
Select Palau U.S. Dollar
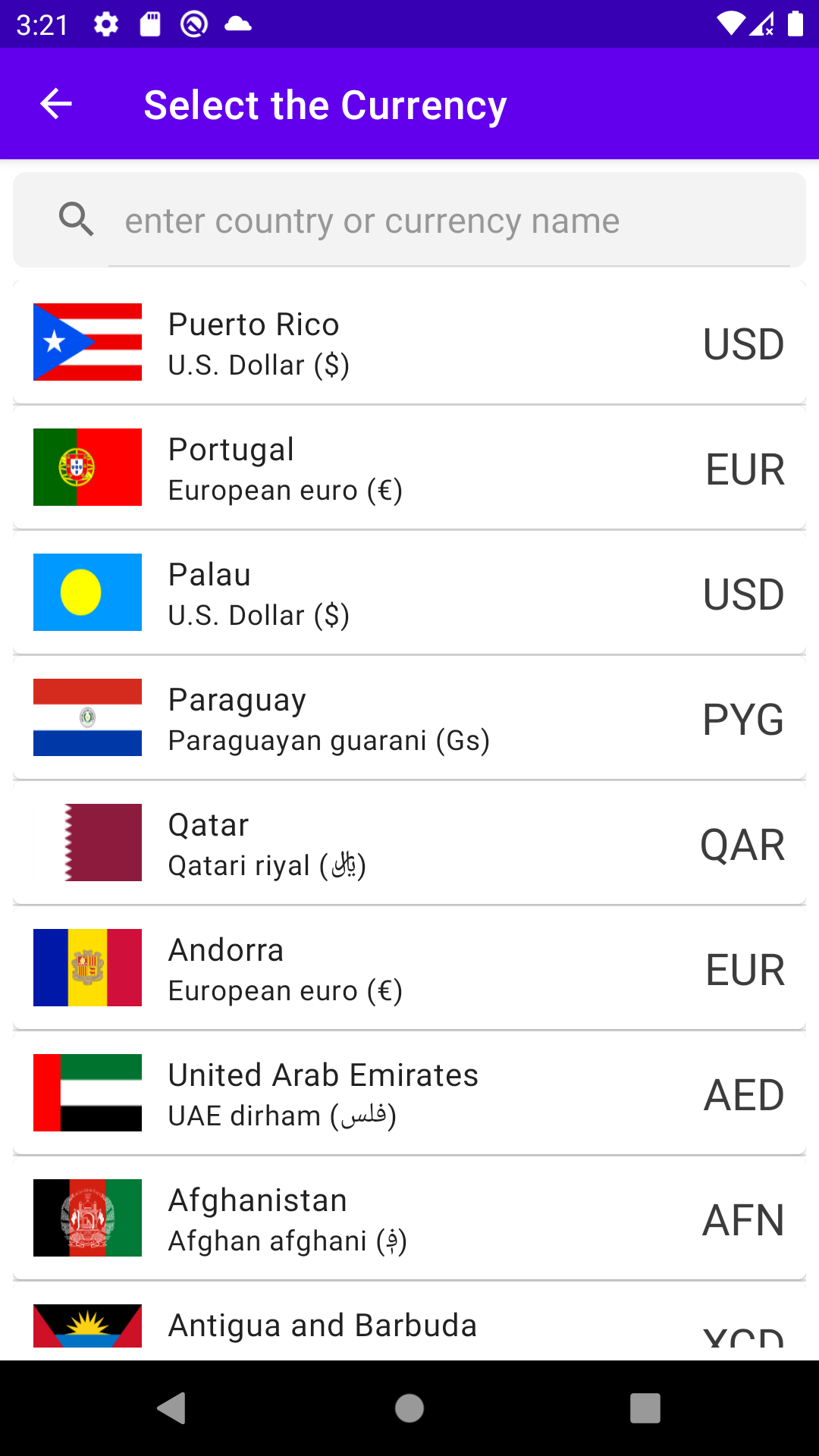tap(409, 593)
